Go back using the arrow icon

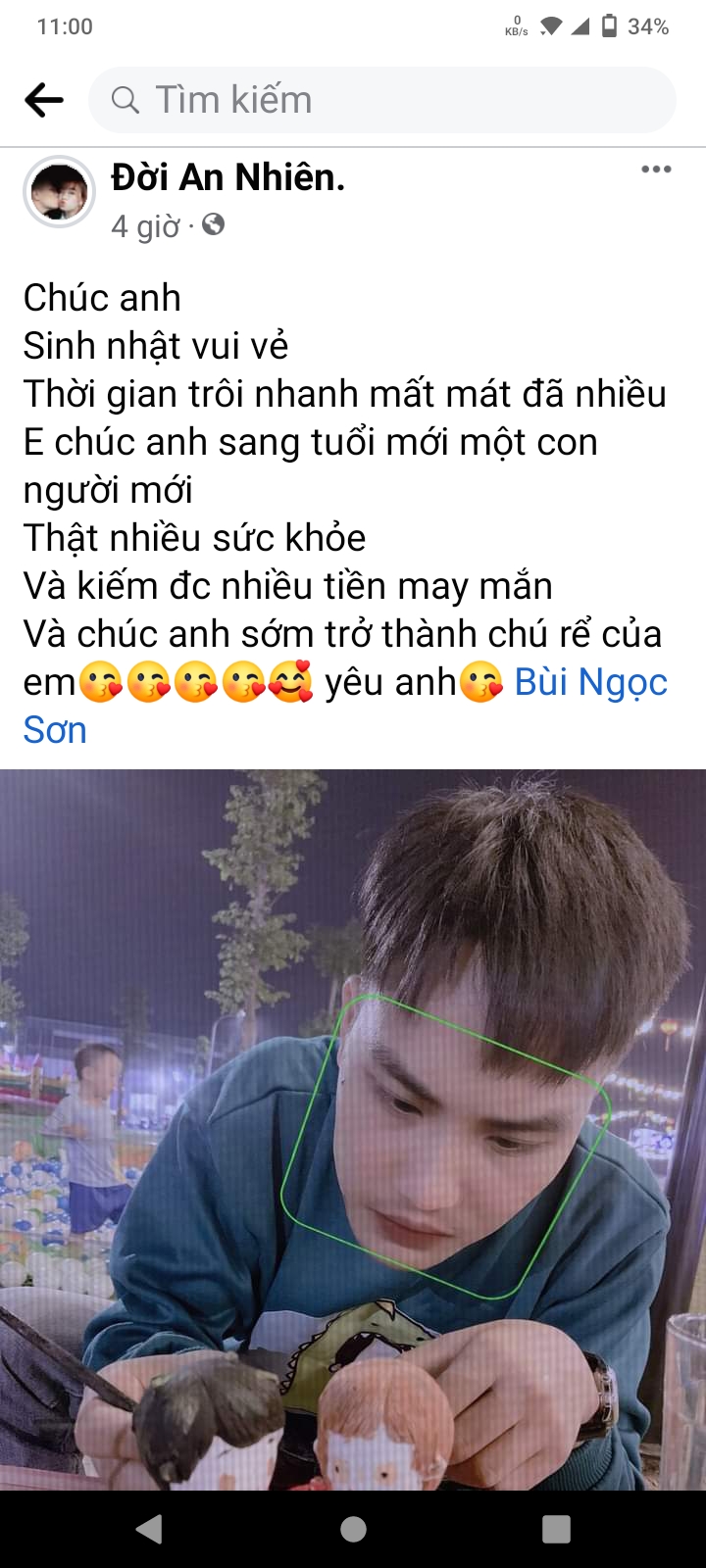pos(44,100)
